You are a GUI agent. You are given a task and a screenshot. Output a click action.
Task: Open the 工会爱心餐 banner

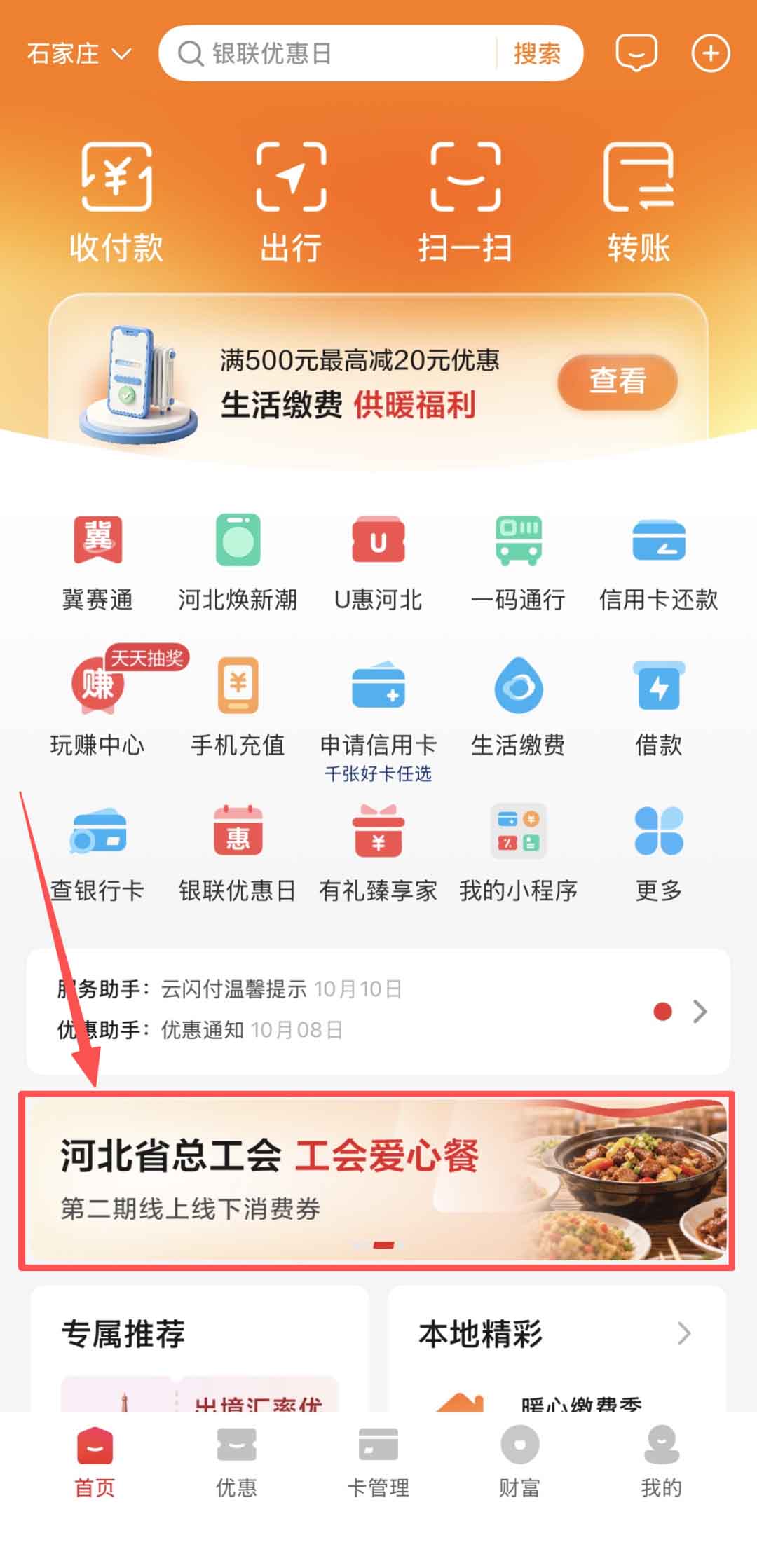[377, 1181]
